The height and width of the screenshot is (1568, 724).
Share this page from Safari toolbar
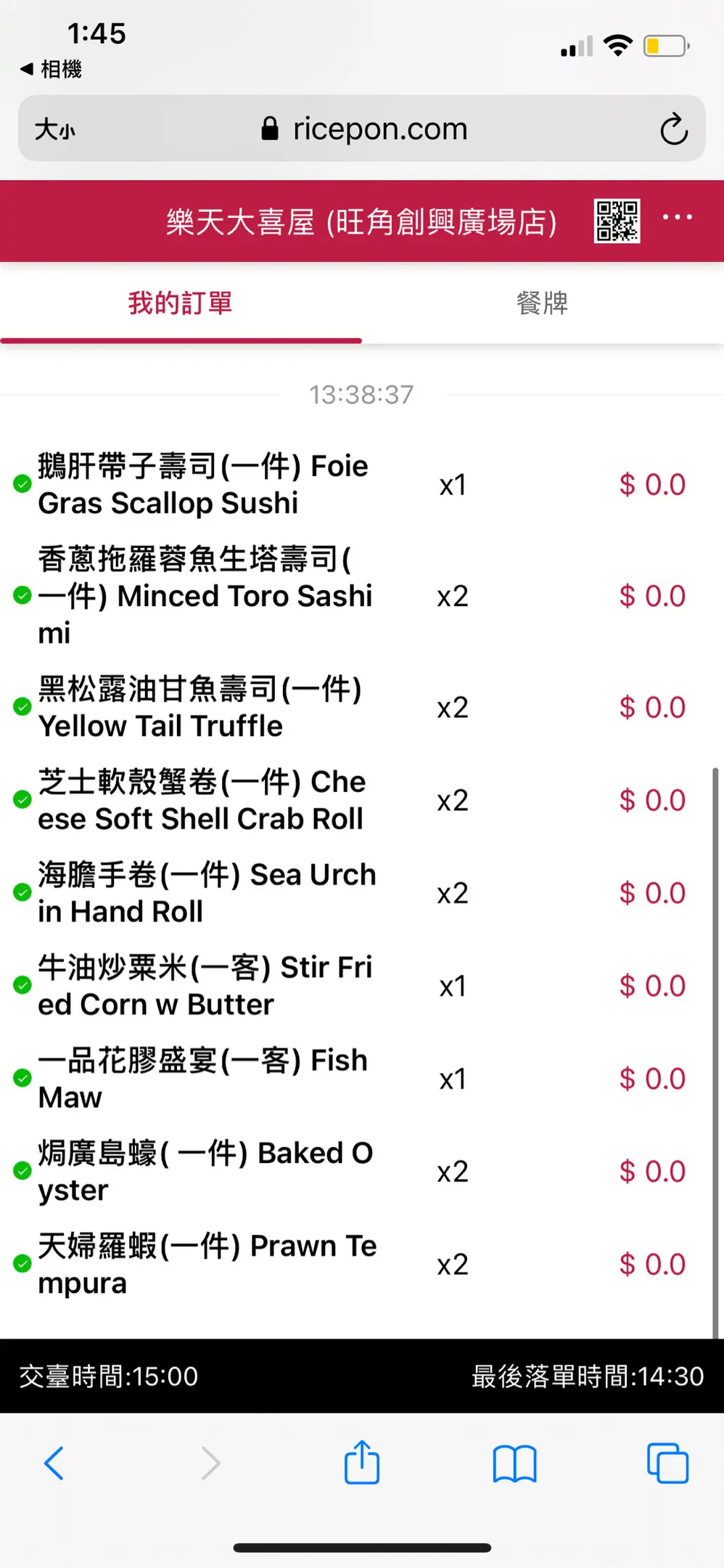tap(361, 1463)
